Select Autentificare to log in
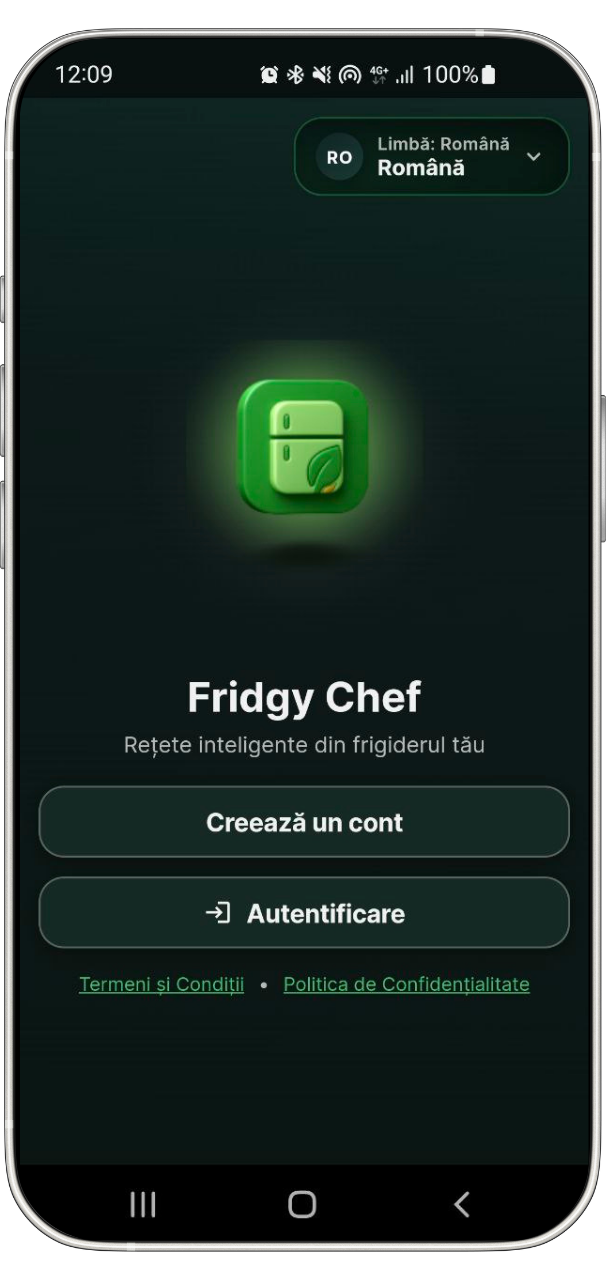606x1280 pixels. tap(304, 913)
